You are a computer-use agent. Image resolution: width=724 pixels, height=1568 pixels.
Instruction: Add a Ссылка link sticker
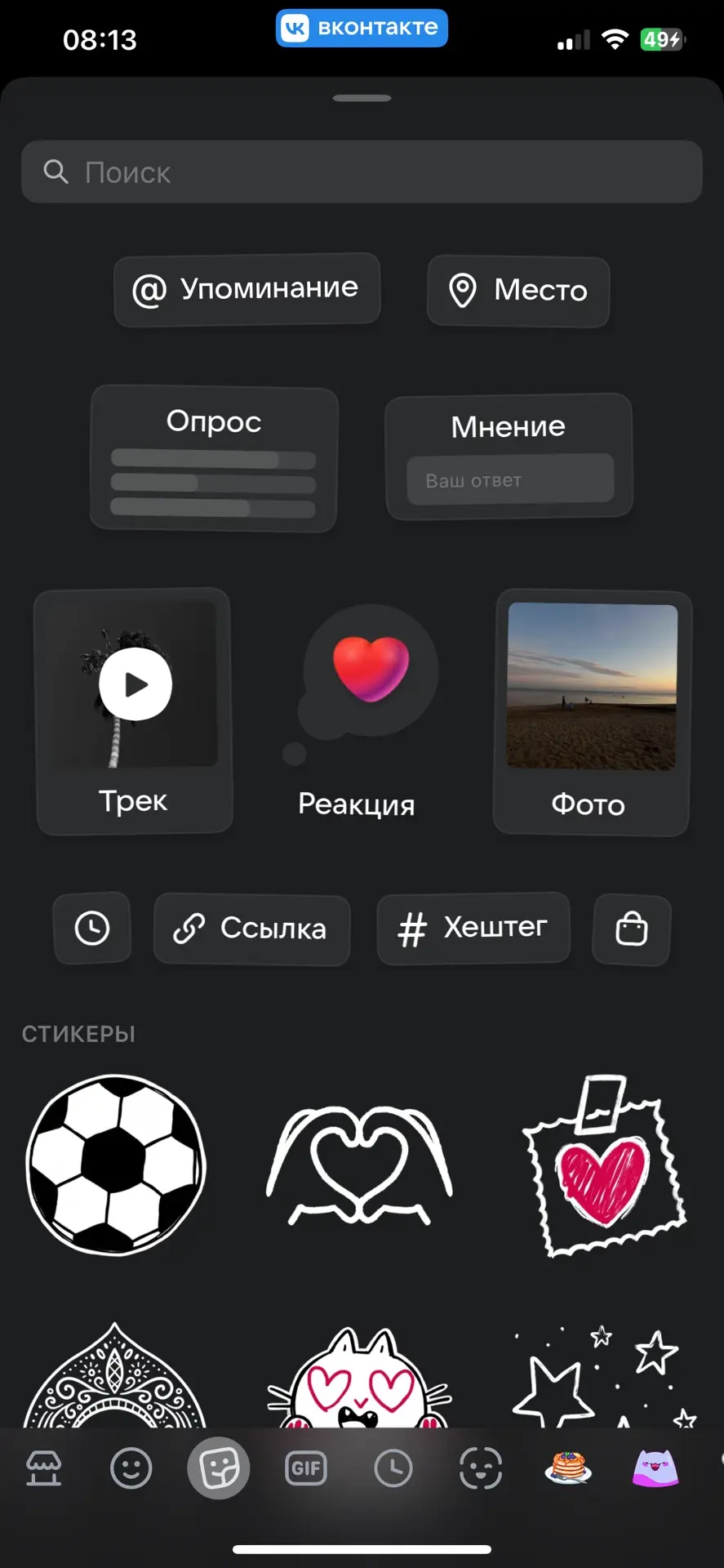coord(251,929)
